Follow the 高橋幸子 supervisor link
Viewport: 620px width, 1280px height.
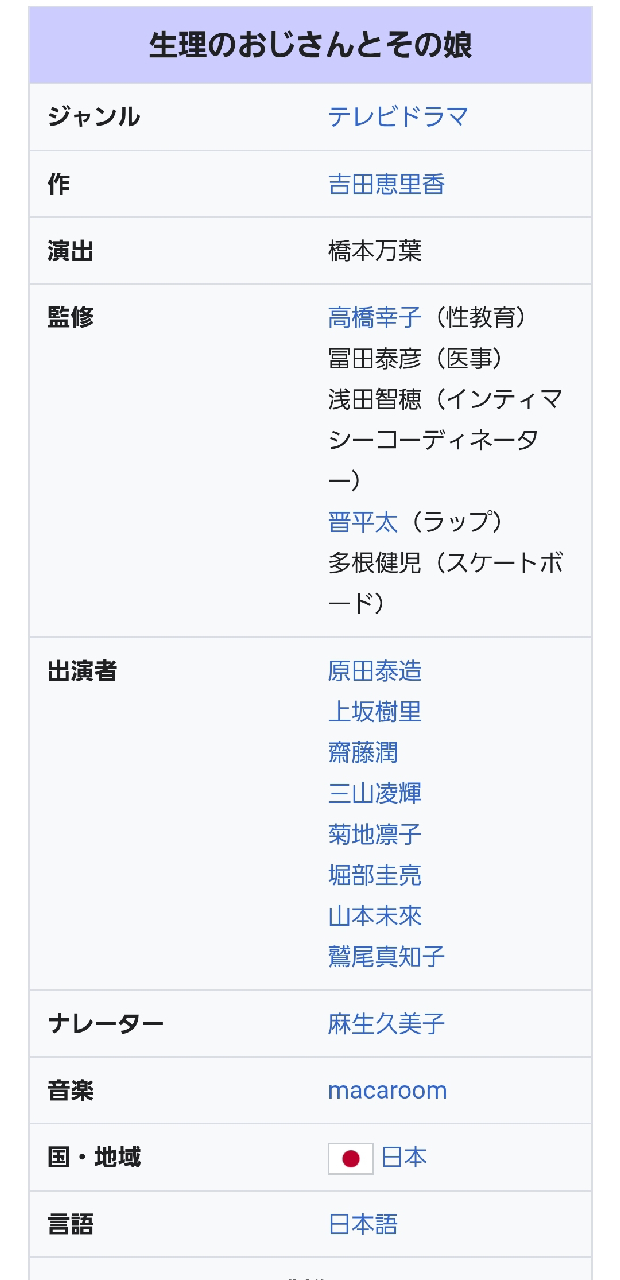pyautogui.click(x=375, y=317)
